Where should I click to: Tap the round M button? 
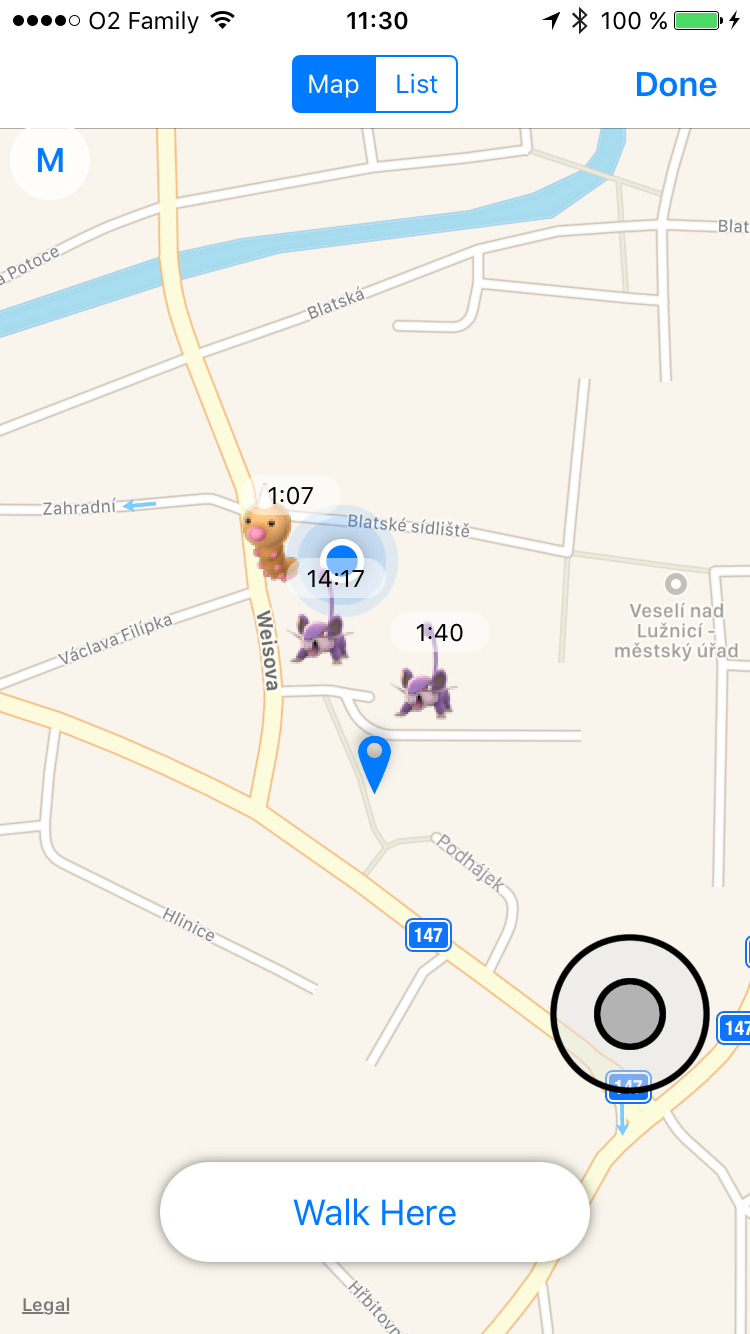pyautogui.click(x=50, y=160)
